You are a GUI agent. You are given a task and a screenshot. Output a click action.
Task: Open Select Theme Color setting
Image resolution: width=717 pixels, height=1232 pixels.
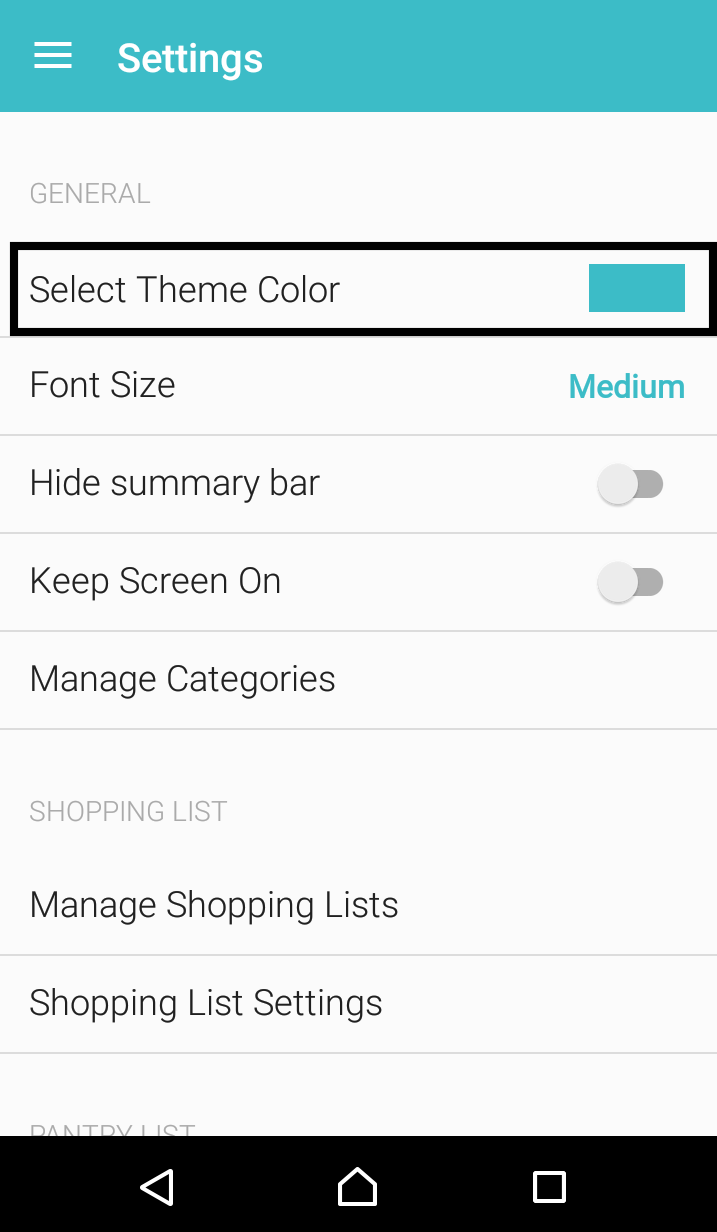coord(358,289)
